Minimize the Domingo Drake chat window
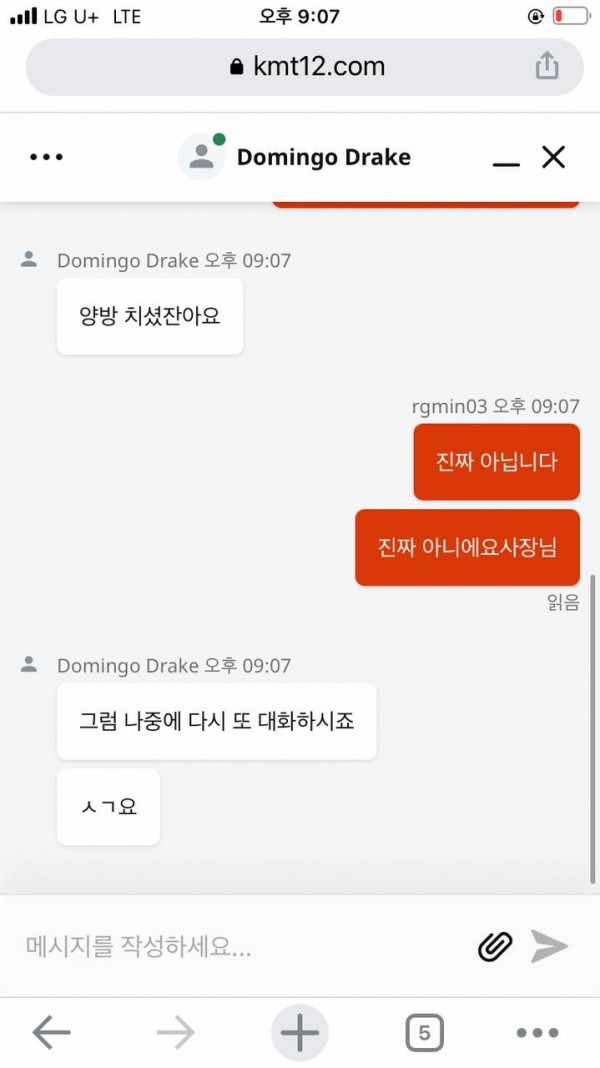600x1068 pixels. pyautogui.click(x=506, y=160)
